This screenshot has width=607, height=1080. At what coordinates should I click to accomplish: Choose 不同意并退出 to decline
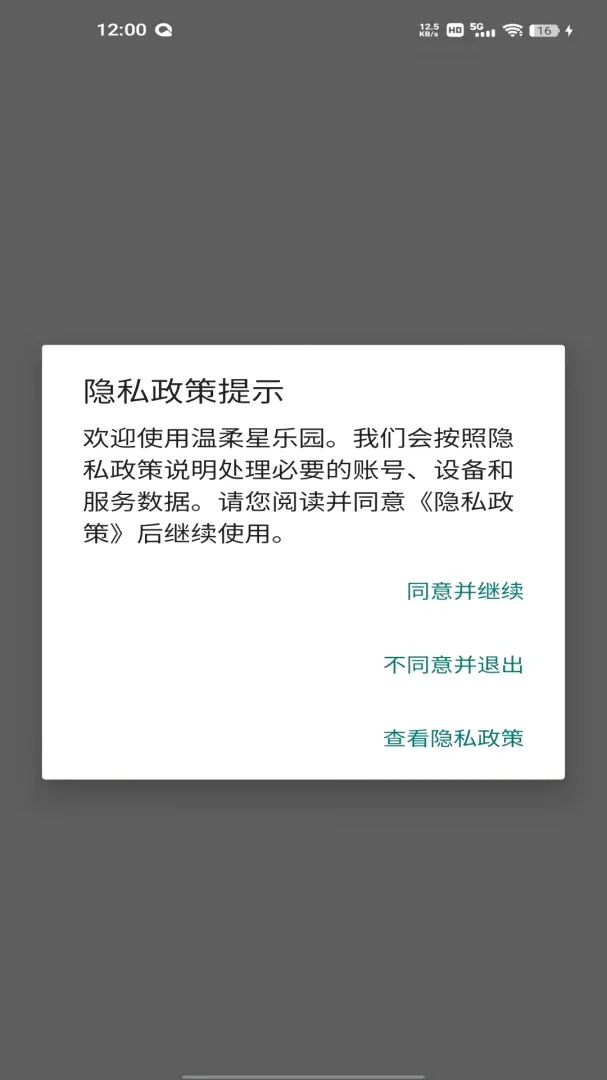tap(453, 665)
